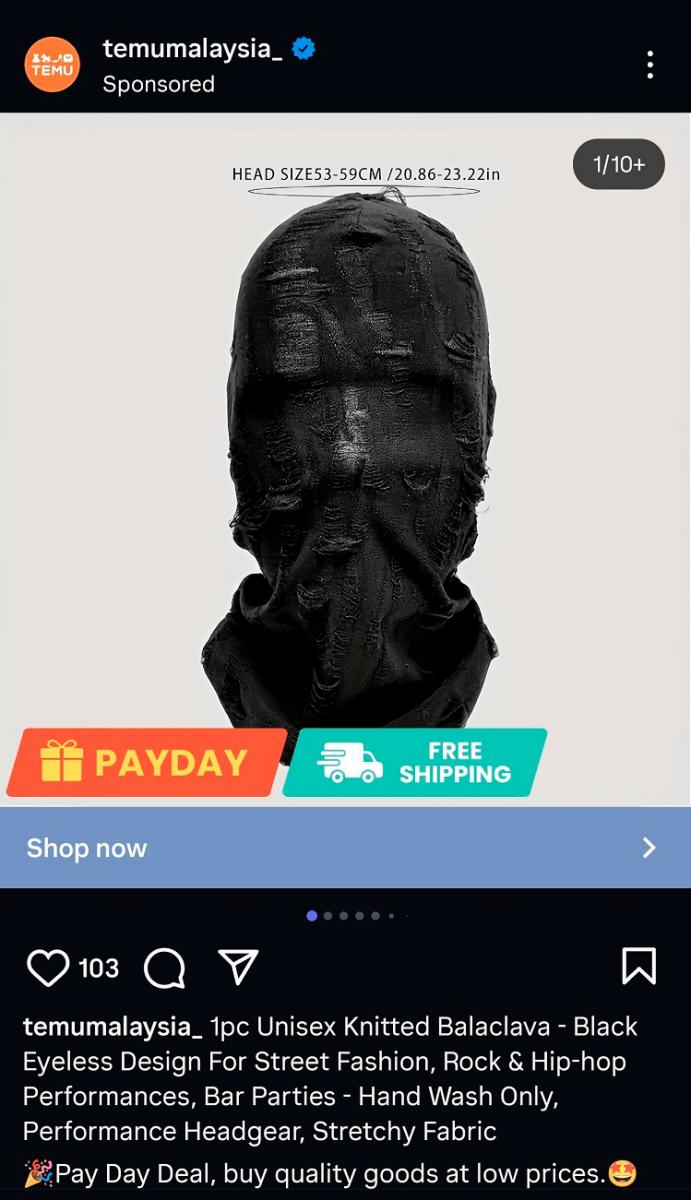Image resolution: width=691 pixels, height=1200 pixels.
Task: View the 103 likes list
Action: 99,968
